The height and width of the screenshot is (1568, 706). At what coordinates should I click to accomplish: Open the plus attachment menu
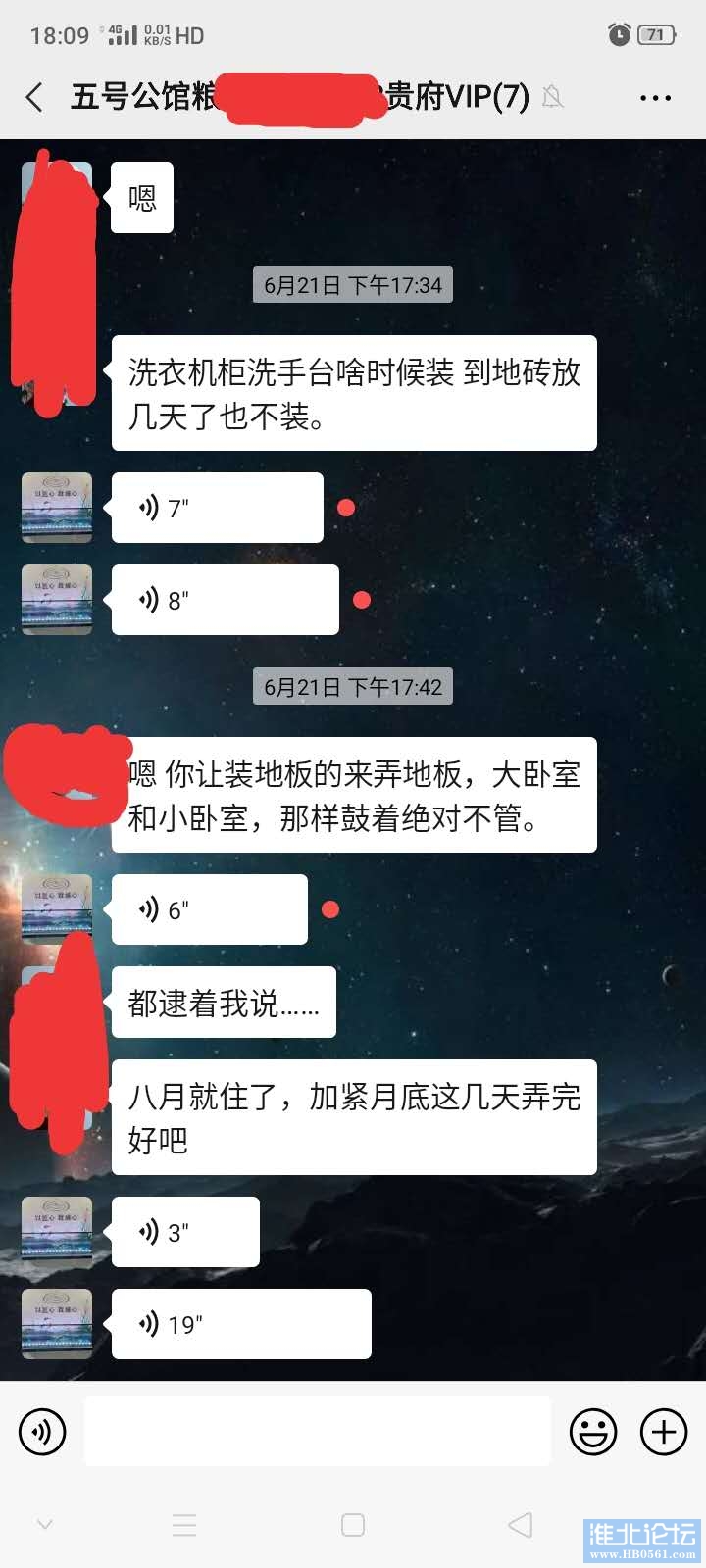pyautogui.click(x=664, y=1432)
